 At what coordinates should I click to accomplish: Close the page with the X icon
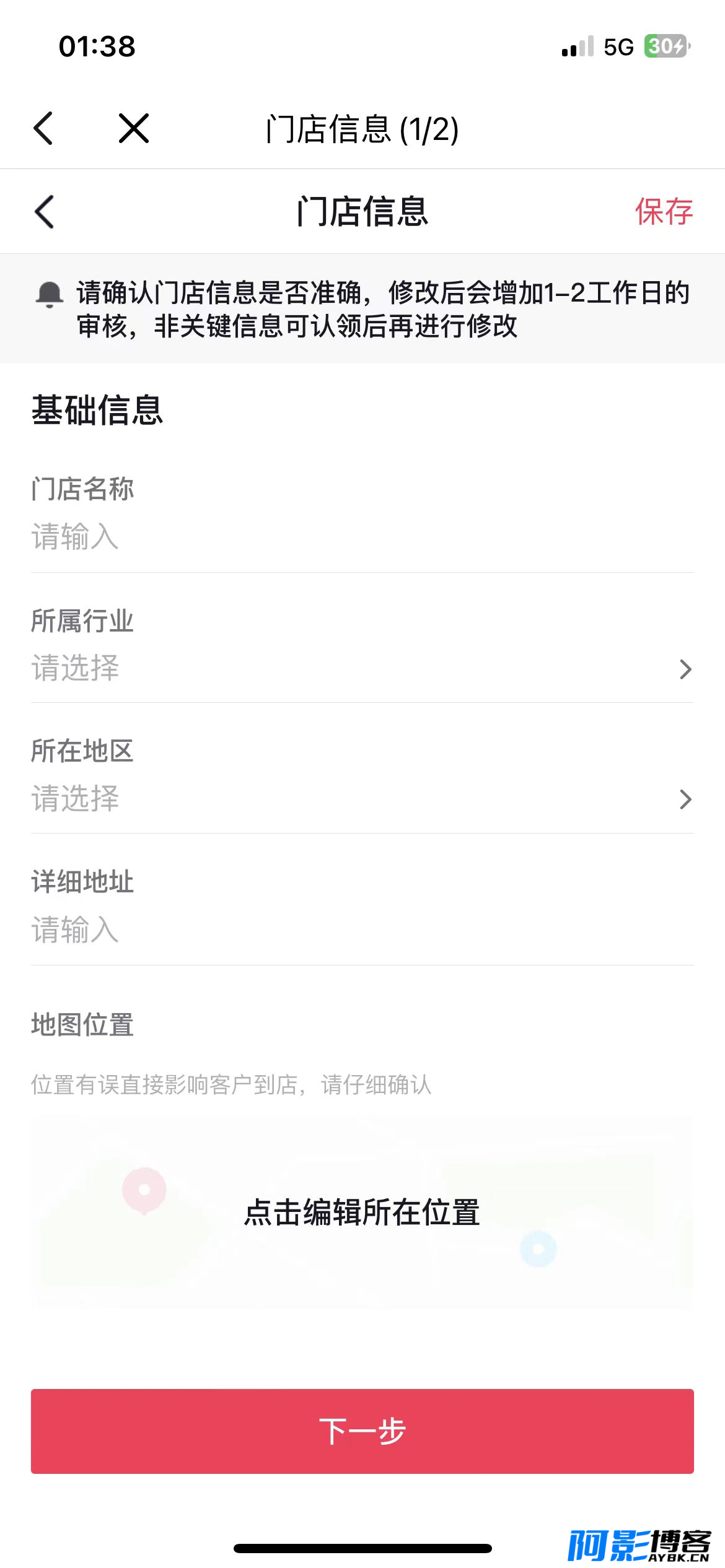pyautogui.click(x=134, y=129)
